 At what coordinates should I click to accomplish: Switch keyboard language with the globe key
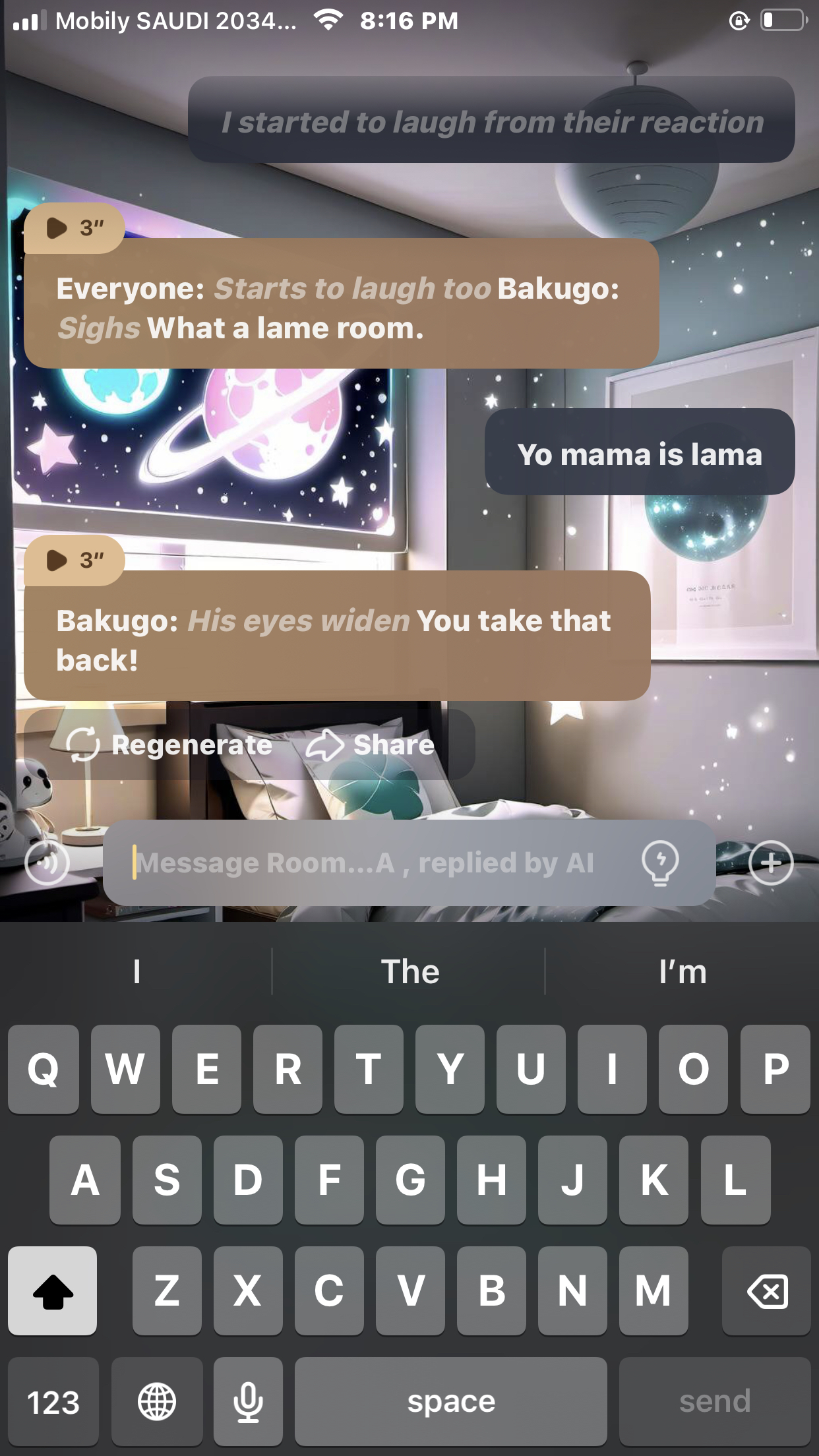pos(157,1401)
